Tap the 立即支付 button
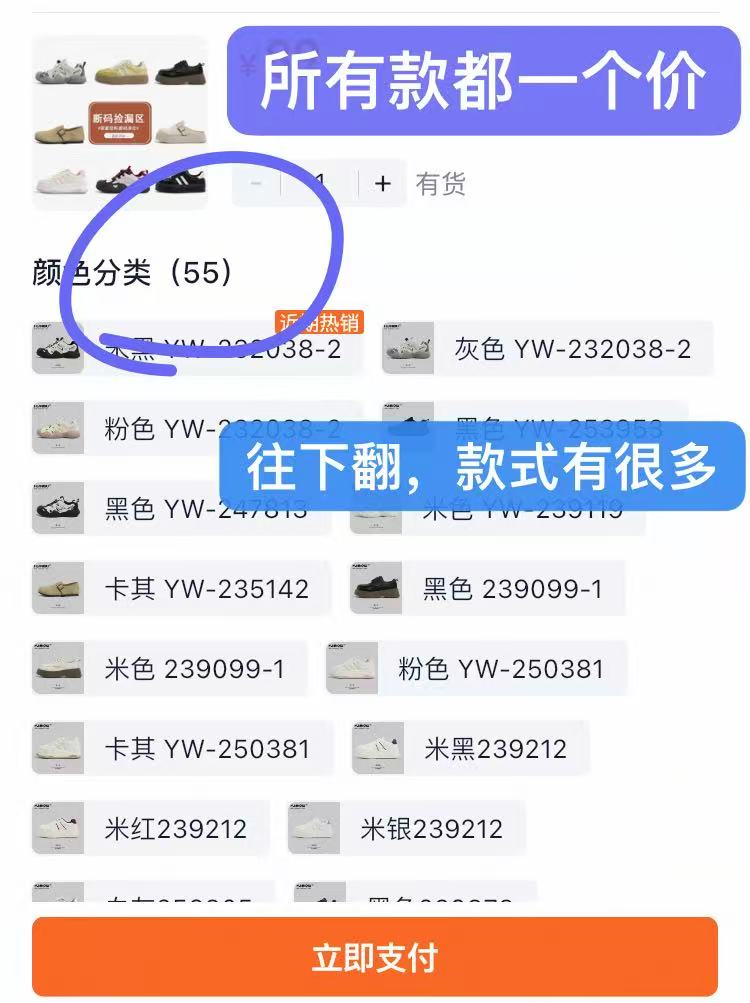This screenshot has height=1003, width=750. [x=375, y=957]
